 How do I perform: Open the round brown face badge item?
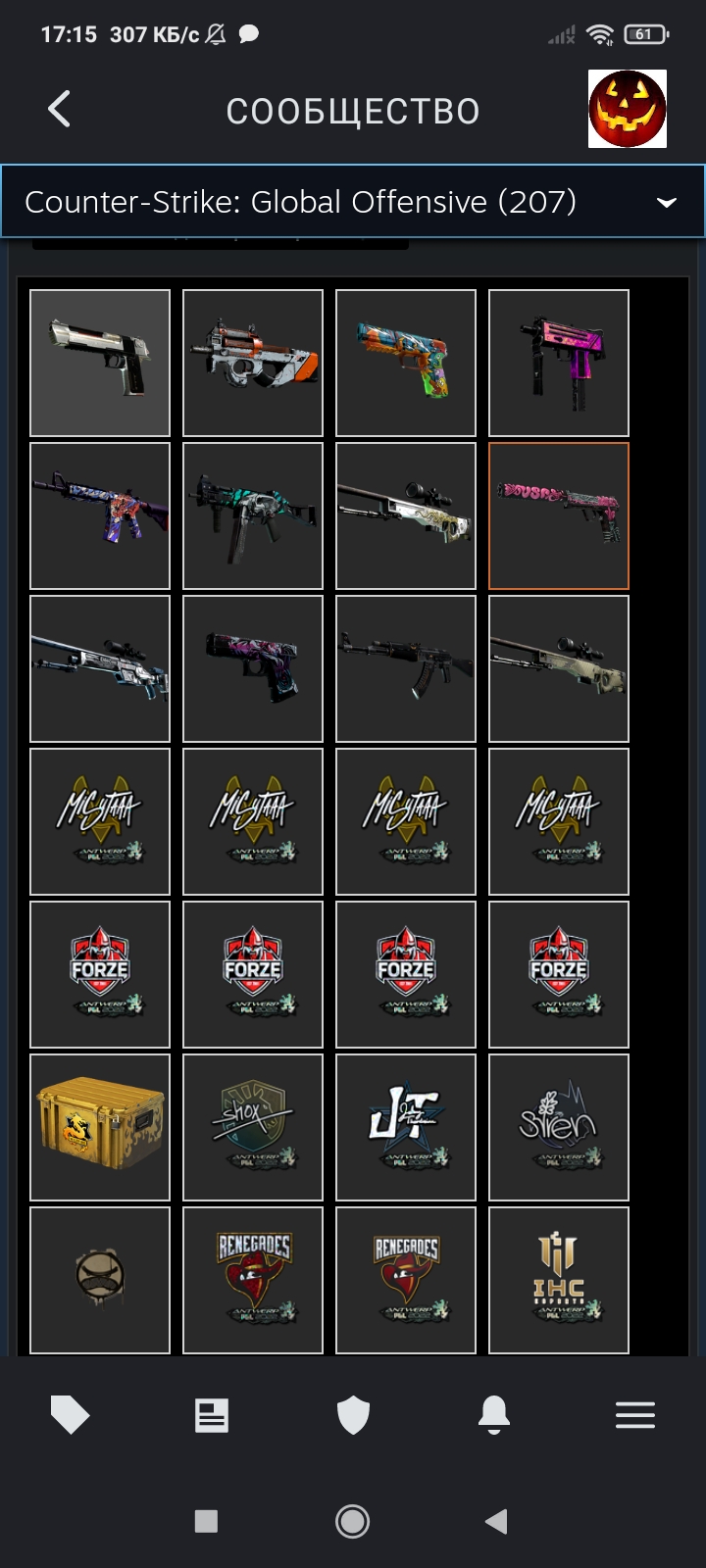tap(100, 1280)
